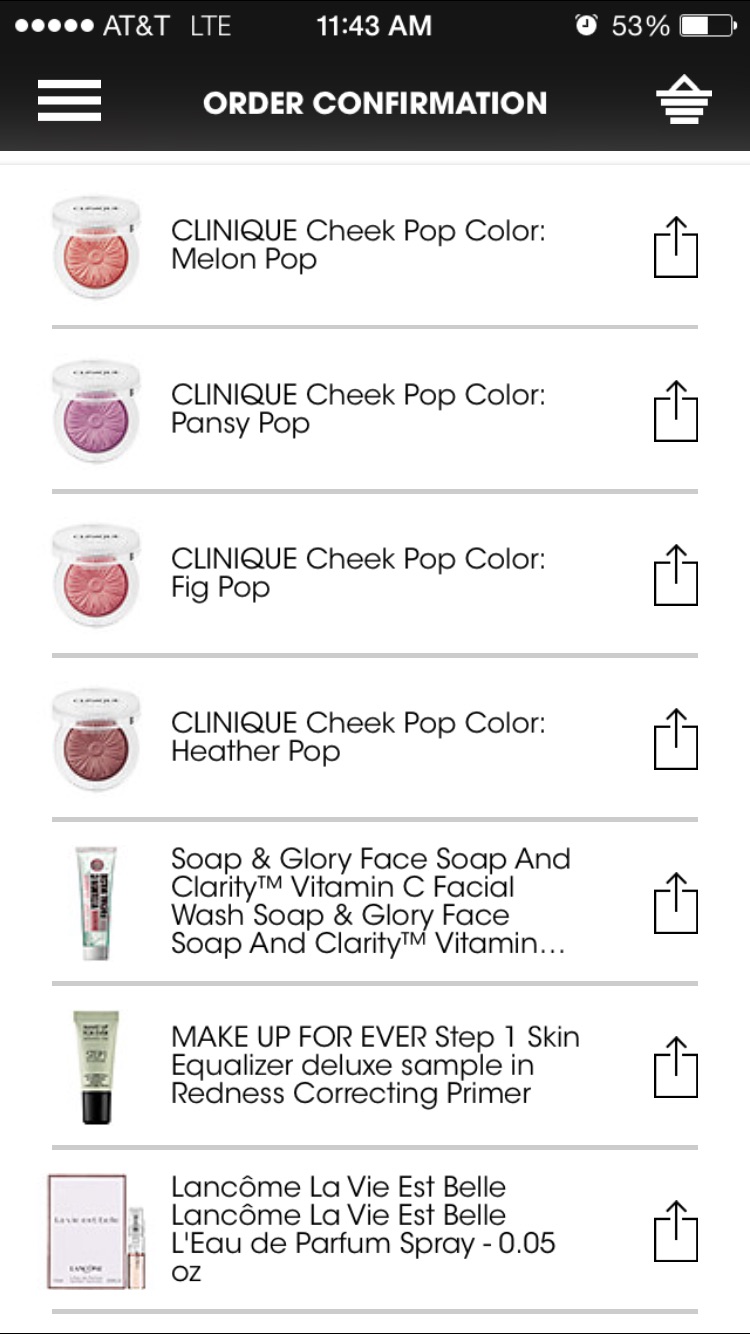Viewport: 750px width, 1334px height.
Task: Open the hamburger drawer menu
Action: (69, 101)
